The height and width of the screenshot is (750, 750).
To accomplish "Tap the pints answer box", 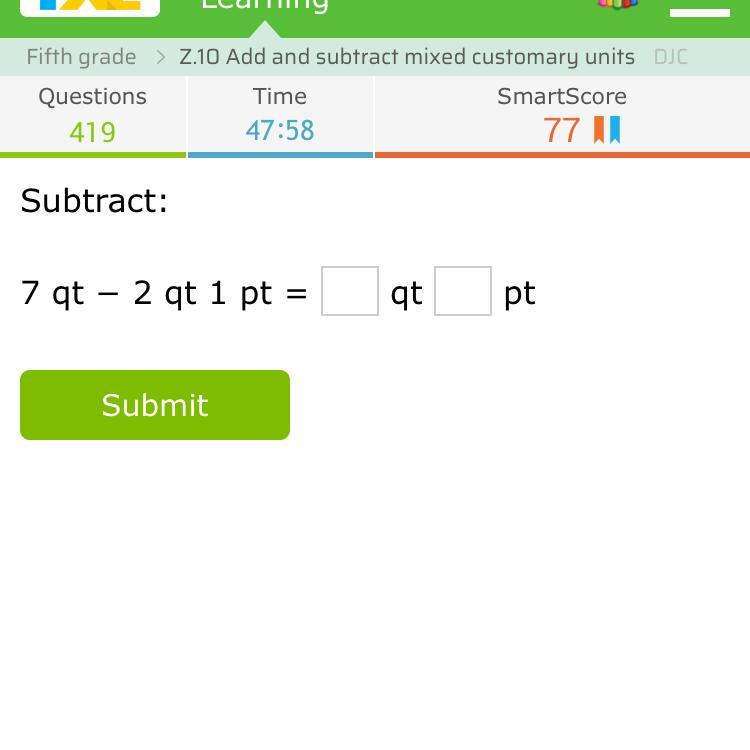I will click(462, 291).
